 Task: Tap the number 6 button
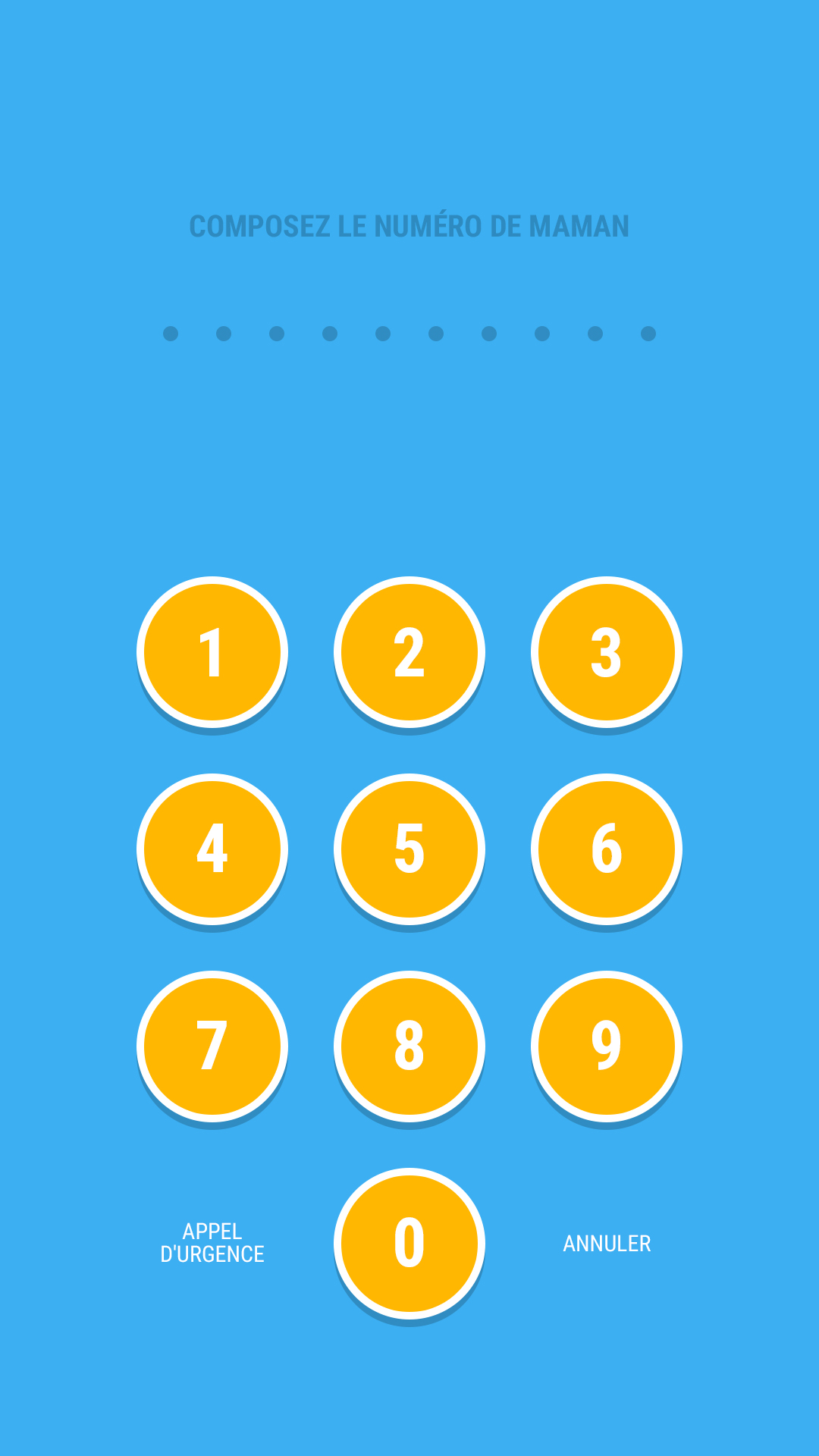point(607,849)
